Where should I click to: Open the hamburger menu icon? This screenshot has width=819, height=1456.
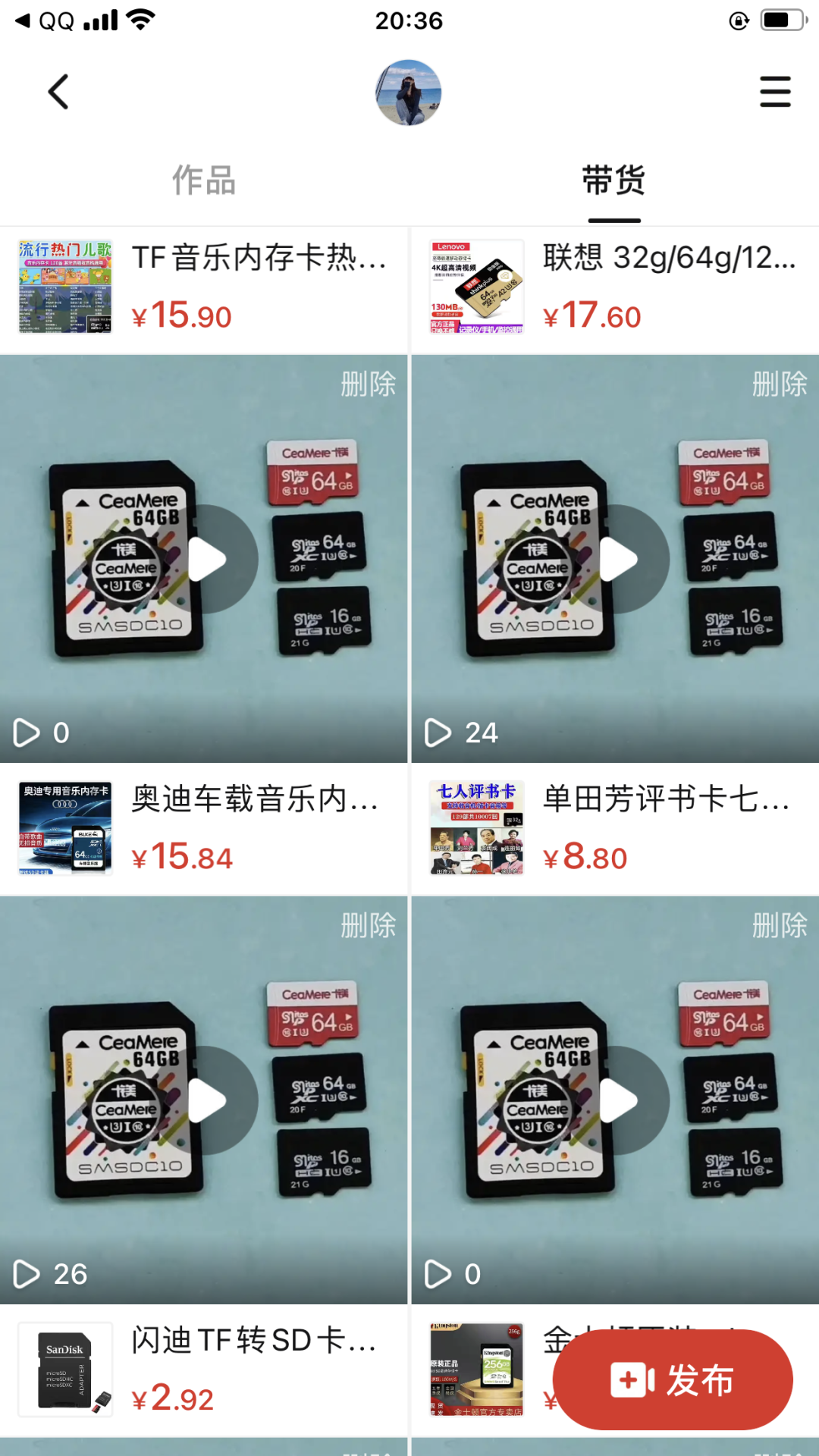point(775,91)
